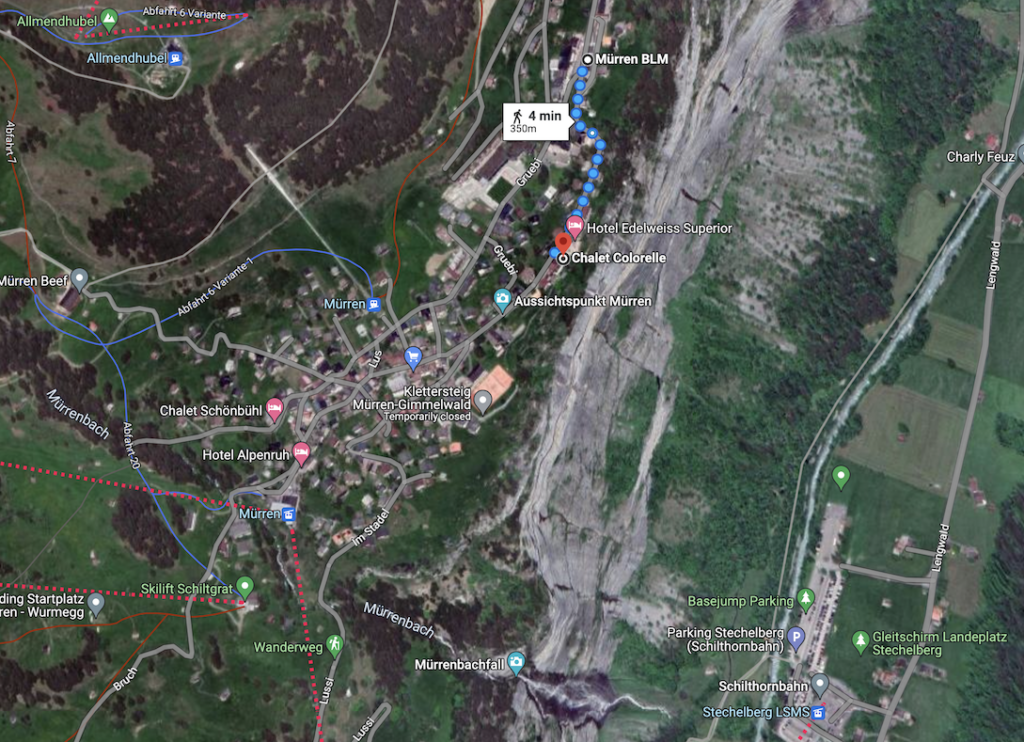
Task: Select the Chalet Schönbühl lodging pin
Action: [x=274, y=408]
